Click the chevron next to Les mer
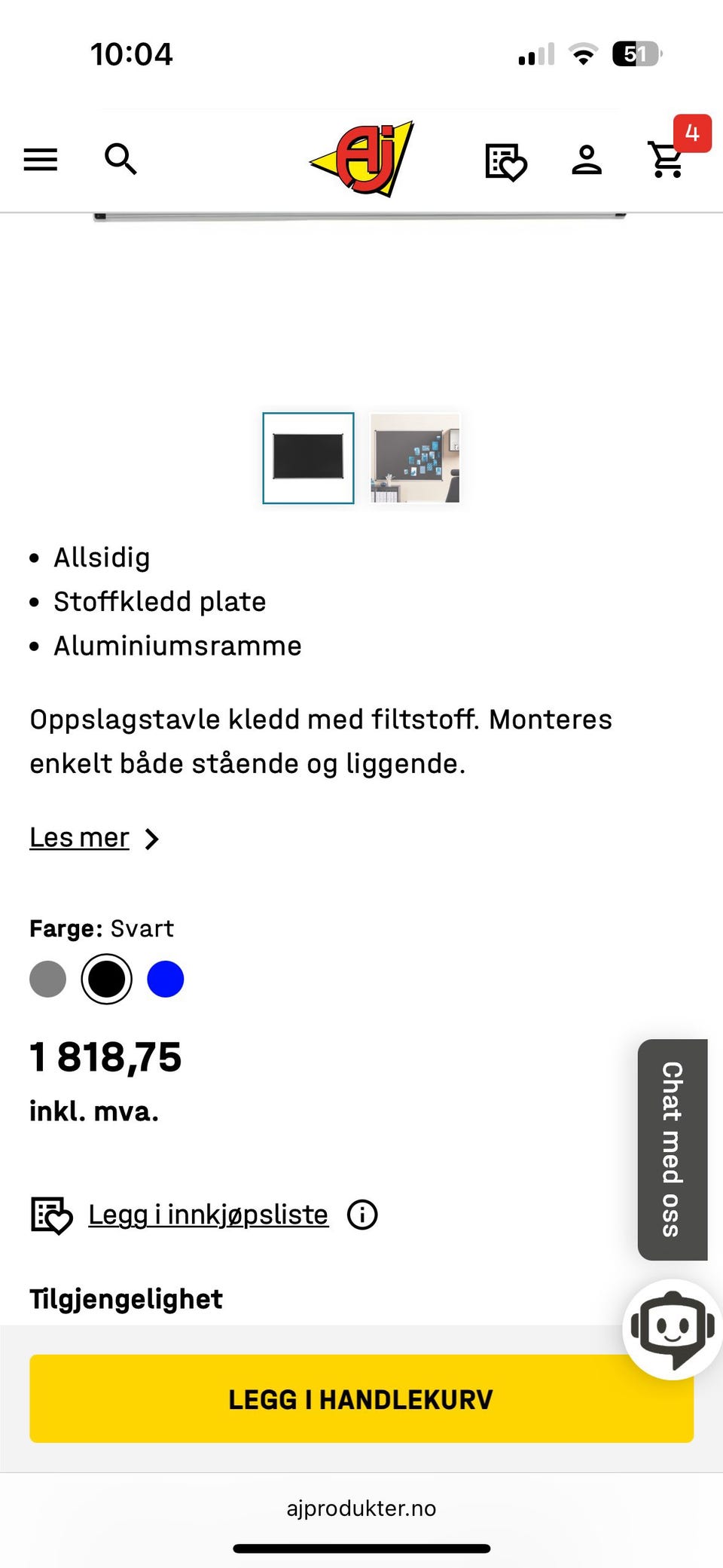Screen dimensions: 723x1568 point(153,838)
